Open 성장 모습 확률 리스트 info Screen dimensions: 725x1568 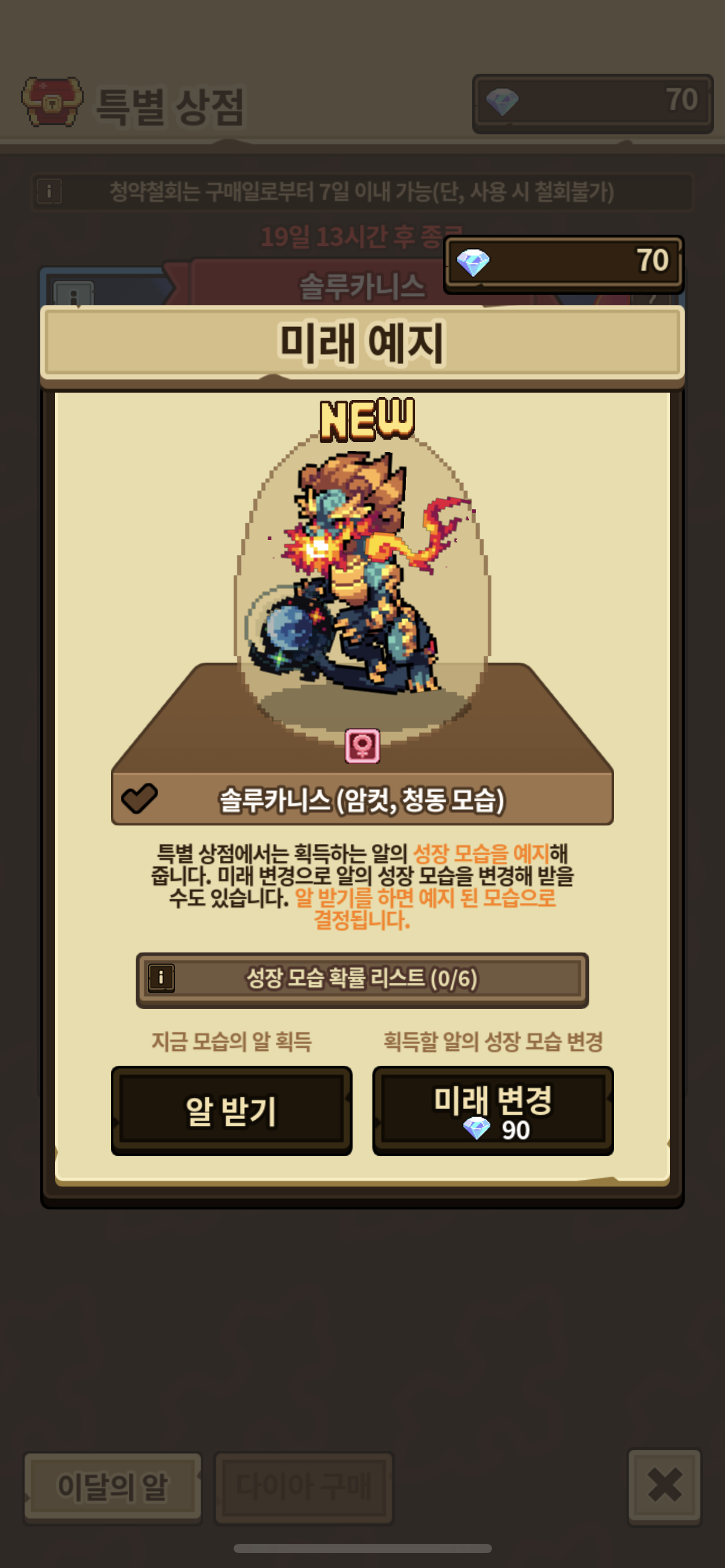tap(362, 979)
